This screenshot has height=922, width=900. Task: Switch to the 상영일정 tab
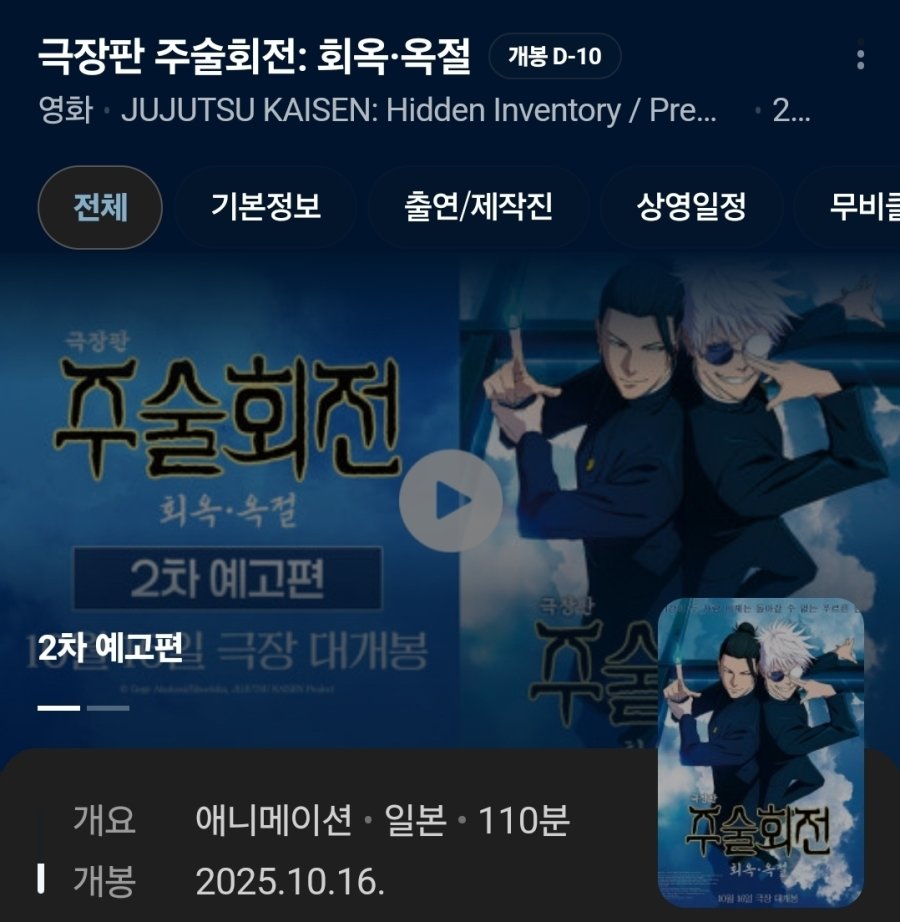pyautogui.click(x=691, y=208)
